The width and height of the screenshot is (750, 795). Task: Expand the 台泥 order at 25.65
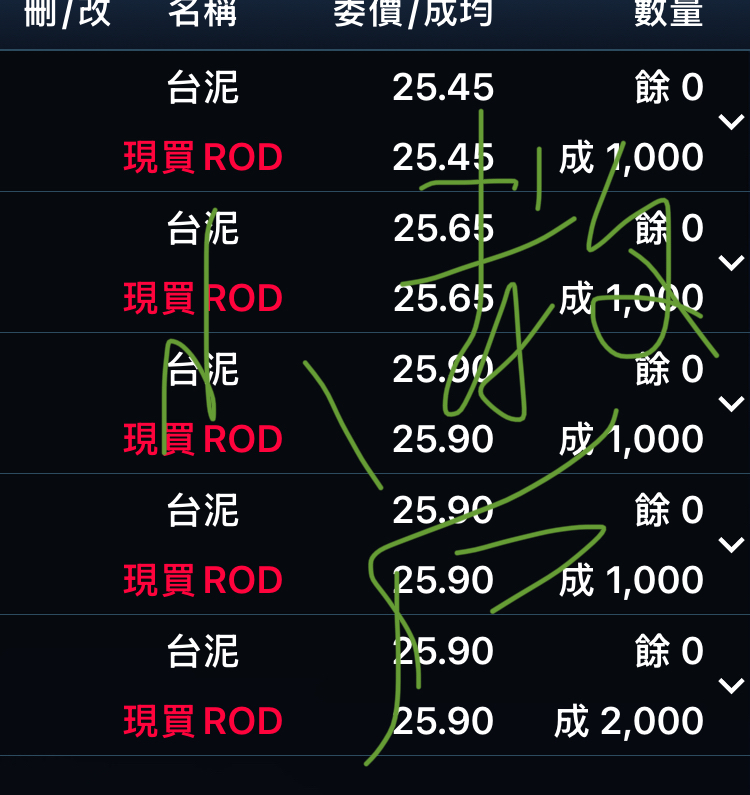[x=731, y=263]
